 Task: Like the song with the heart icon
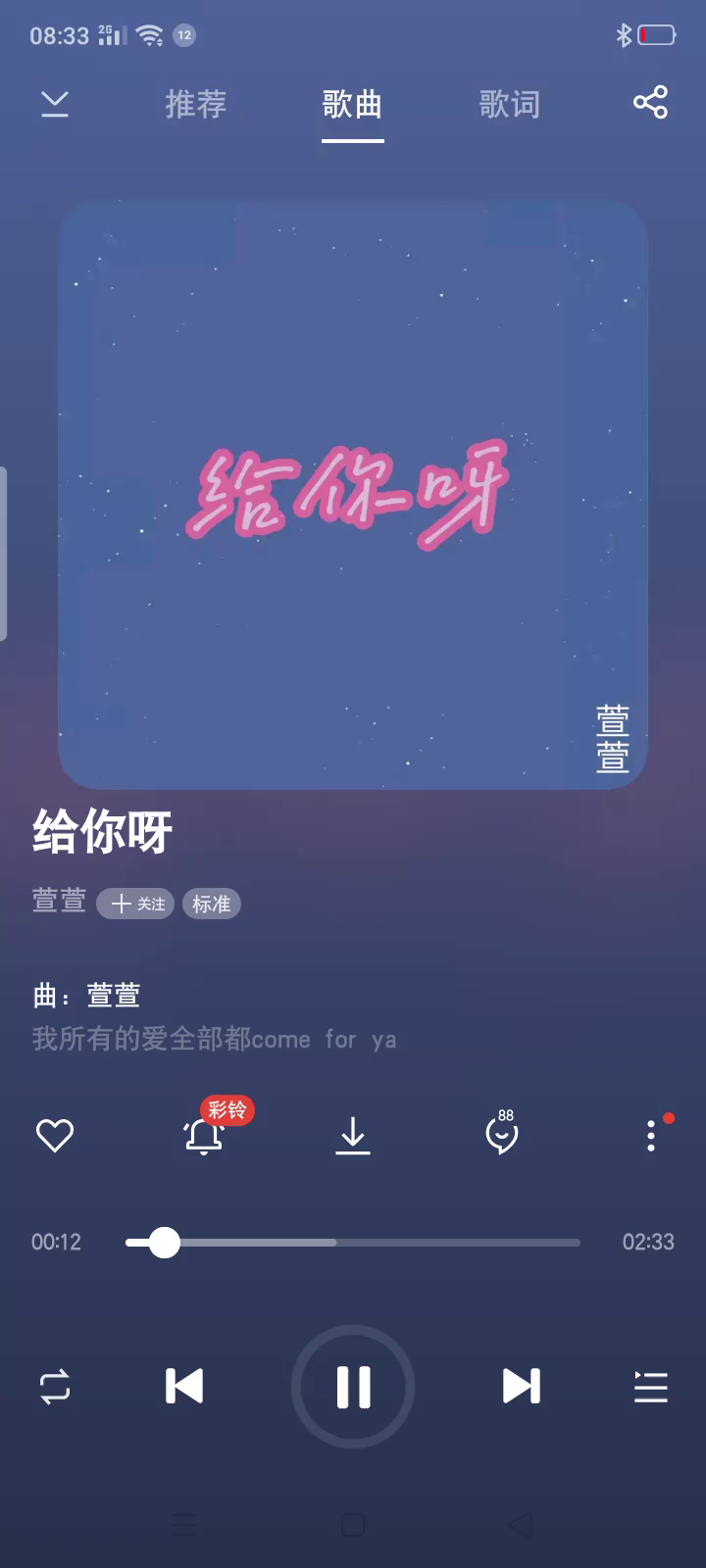[x=55, y=1135]
